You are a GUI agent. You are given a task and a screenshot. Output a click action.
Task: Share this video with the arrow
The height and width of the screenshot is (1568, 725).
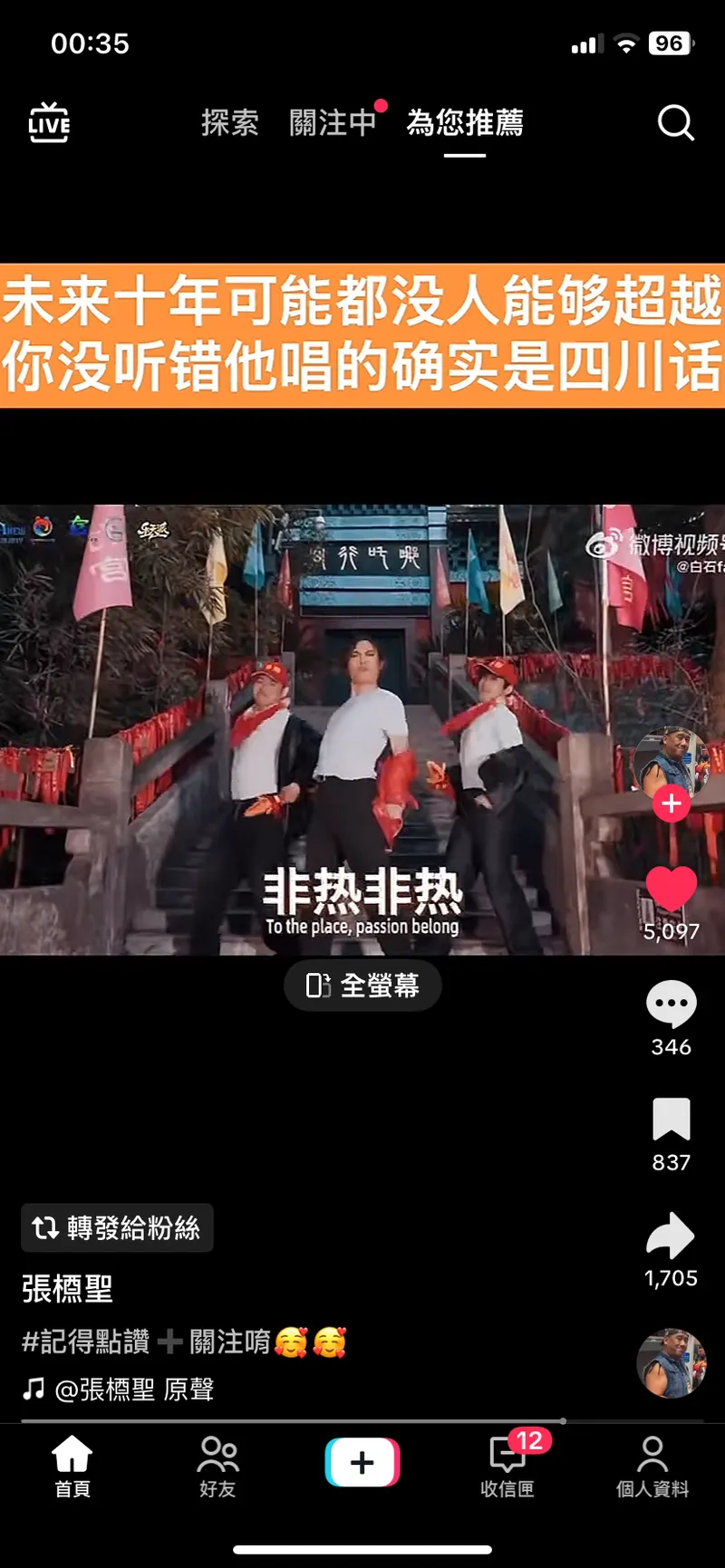pyautogui.click(x=671, y=1236)
